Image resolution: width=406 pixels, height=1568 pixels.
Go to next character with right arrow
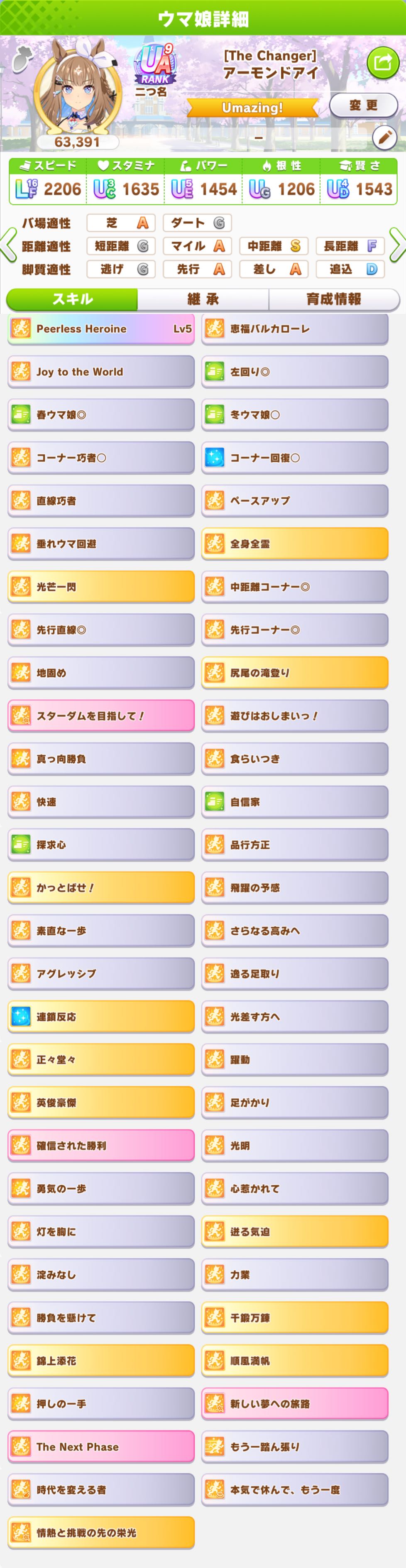(x=397, y=245)
